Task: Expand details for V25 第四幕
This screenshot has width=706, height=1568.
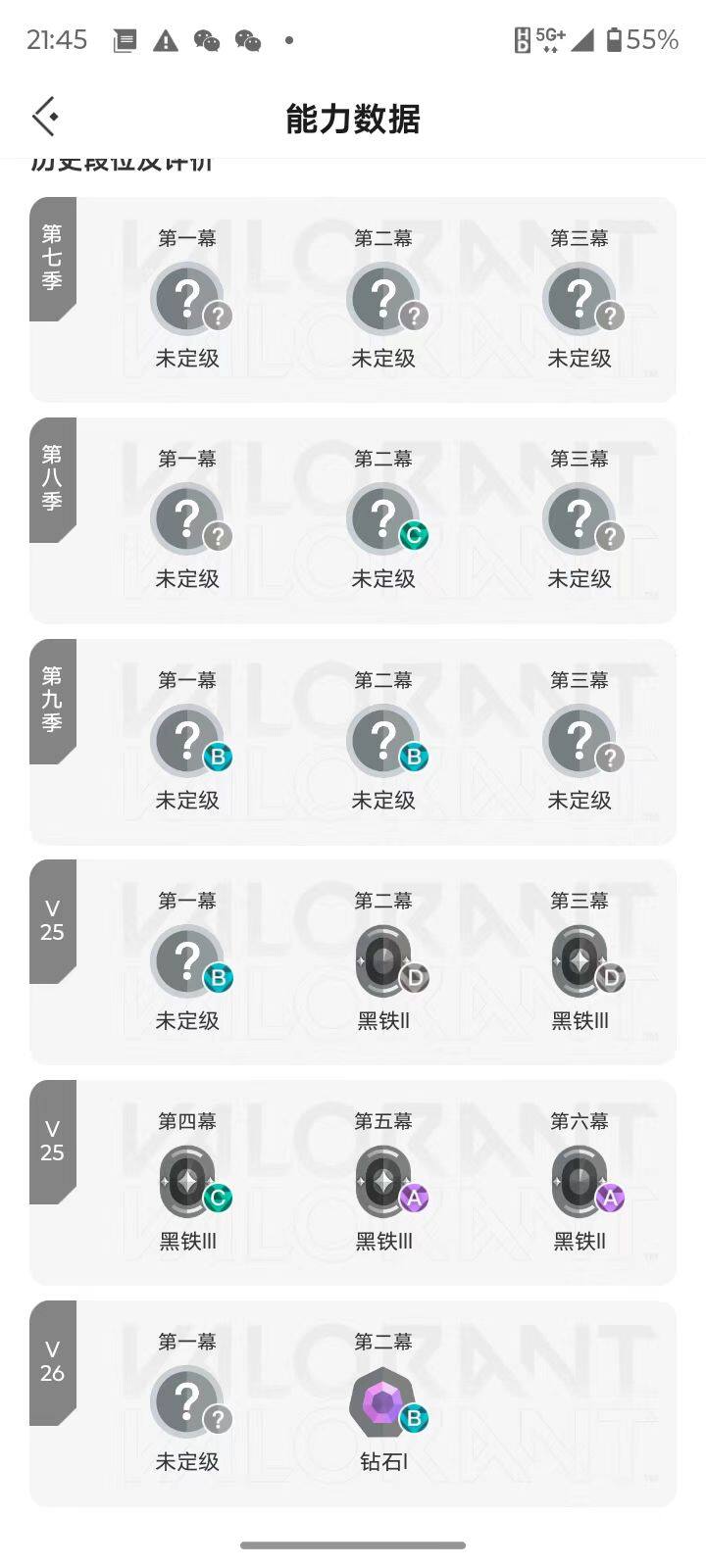Action: click(188, 1181)
